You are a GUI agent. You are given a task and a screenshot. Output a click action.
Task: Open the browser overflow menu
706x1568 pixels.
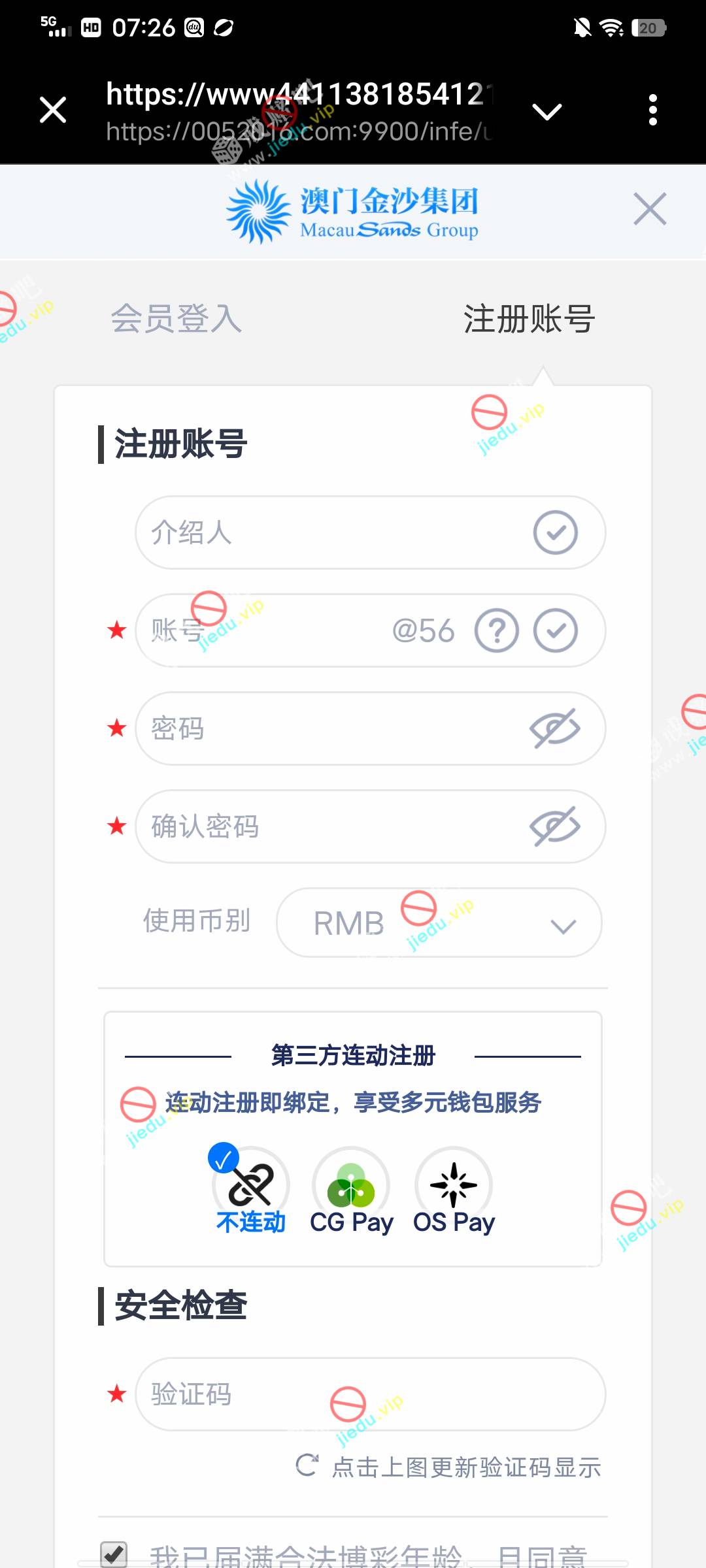click(652, 110)
